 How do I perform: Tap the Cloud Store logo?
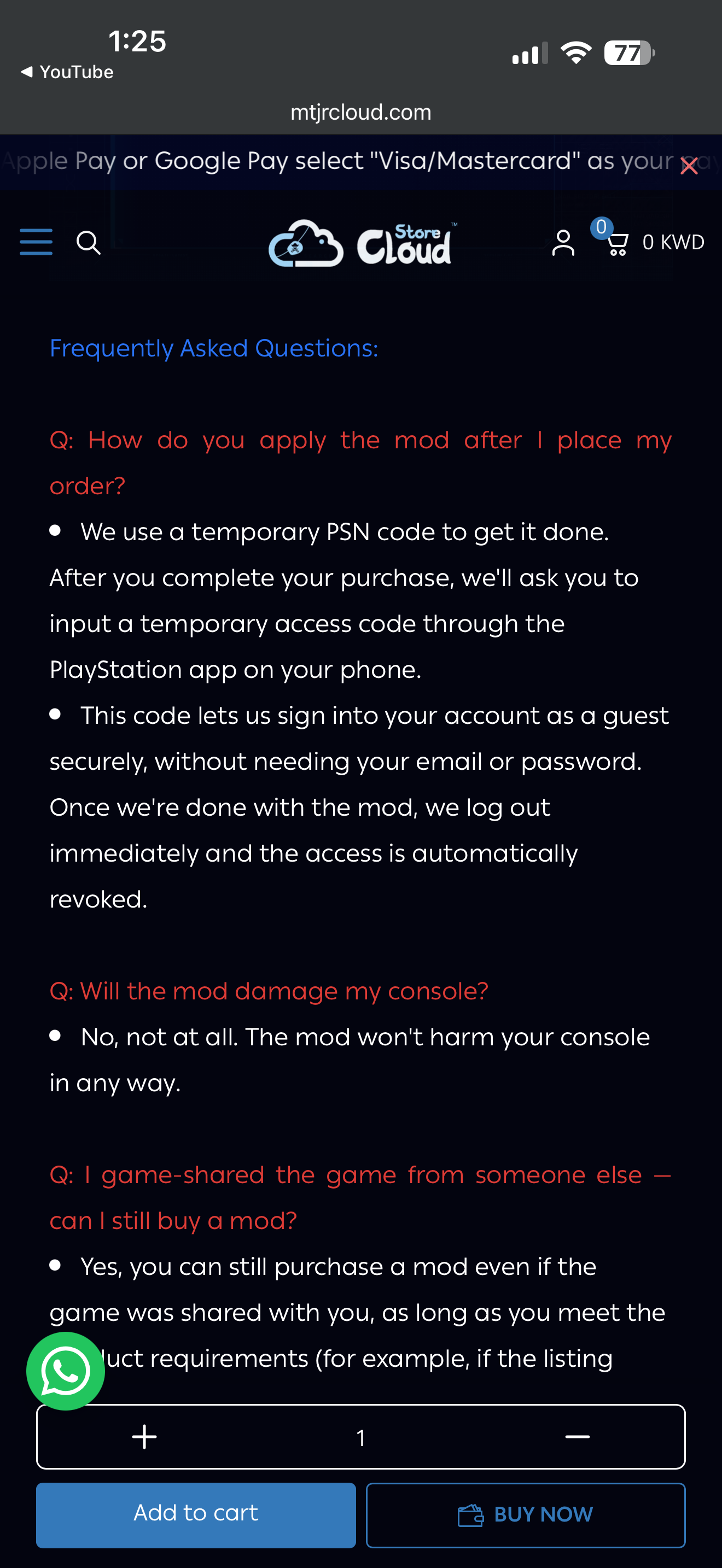coord(363,243)
